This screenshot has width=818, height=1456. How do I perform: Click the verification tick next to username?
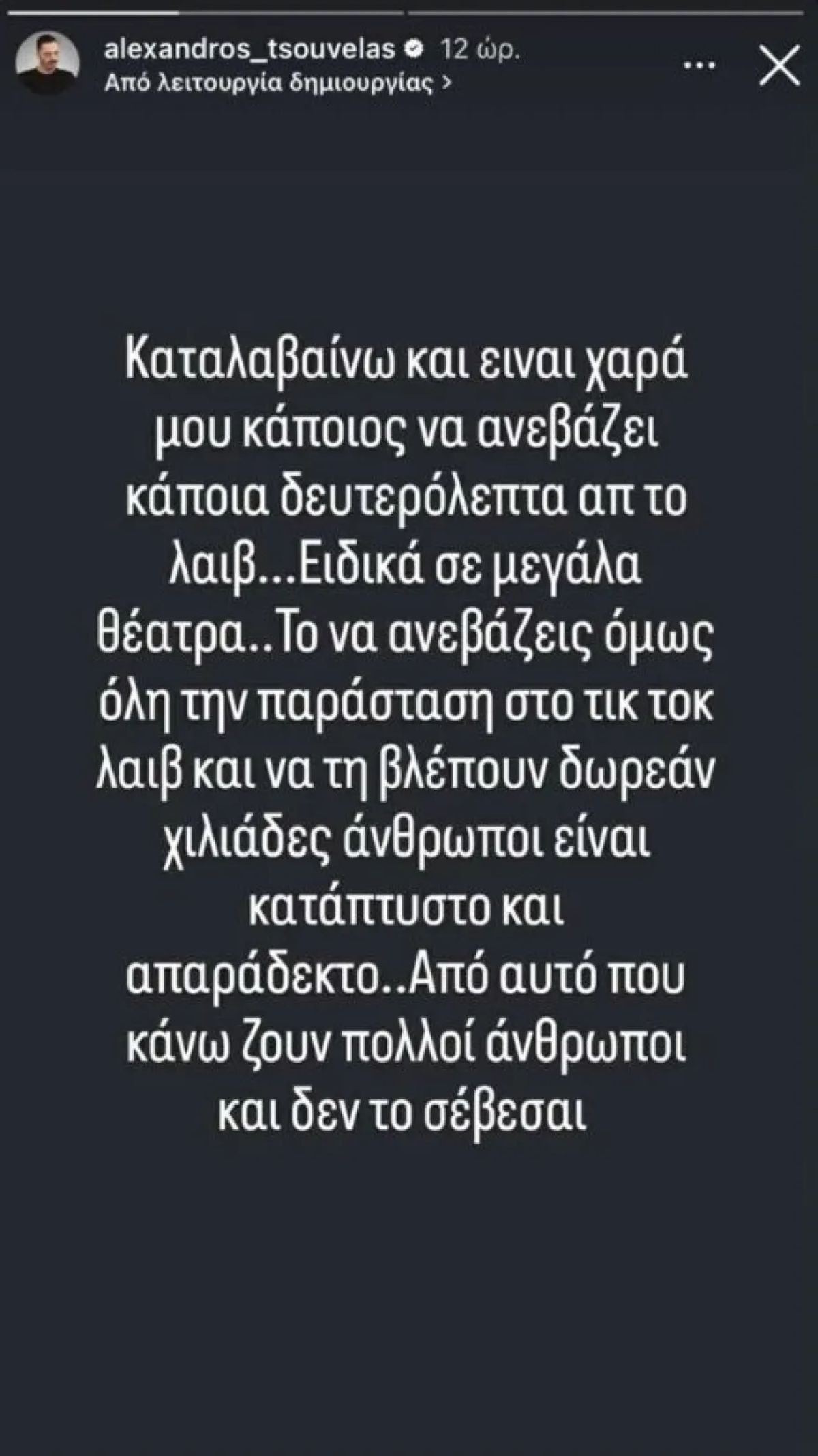coord(414,48)
